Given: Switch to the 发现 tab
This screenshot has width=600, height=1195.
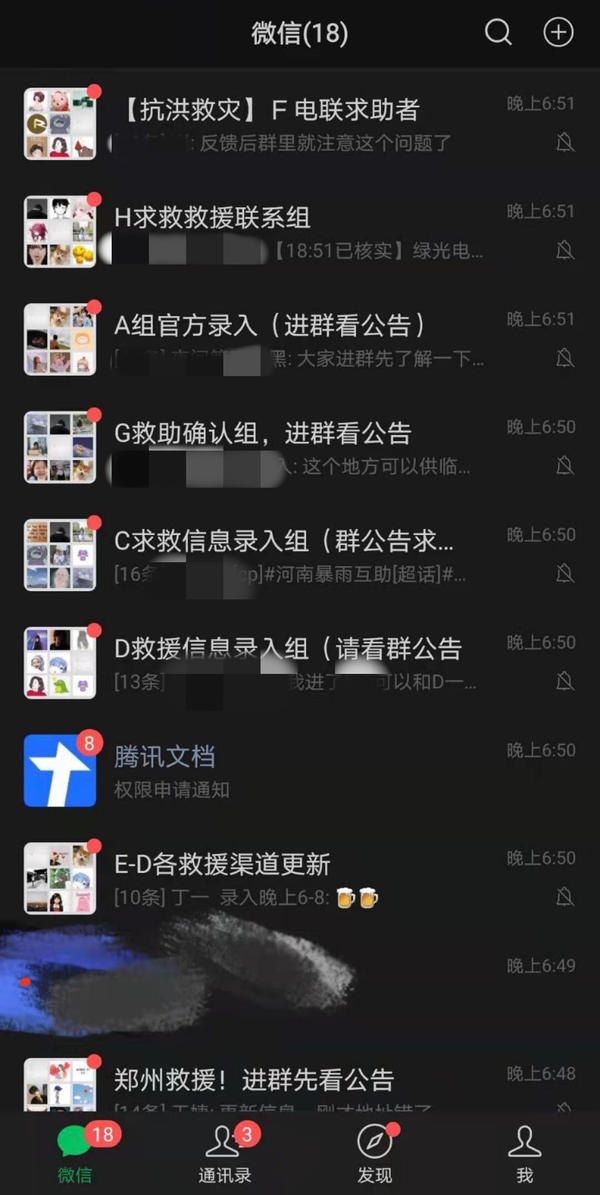Looking at the screenshot, I should [x=375, y=1153].
